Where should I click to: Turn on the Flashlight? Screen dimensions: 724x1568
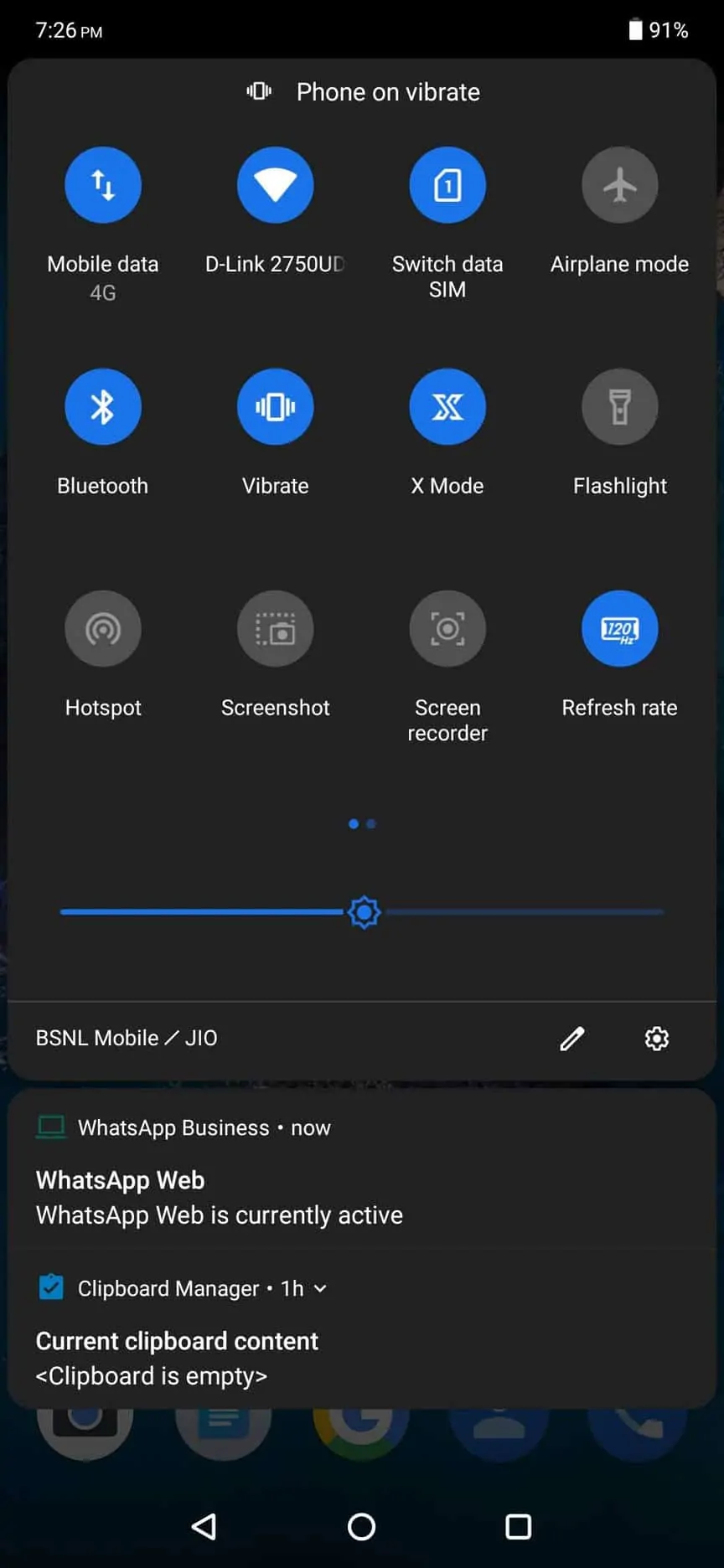(620, 407)
